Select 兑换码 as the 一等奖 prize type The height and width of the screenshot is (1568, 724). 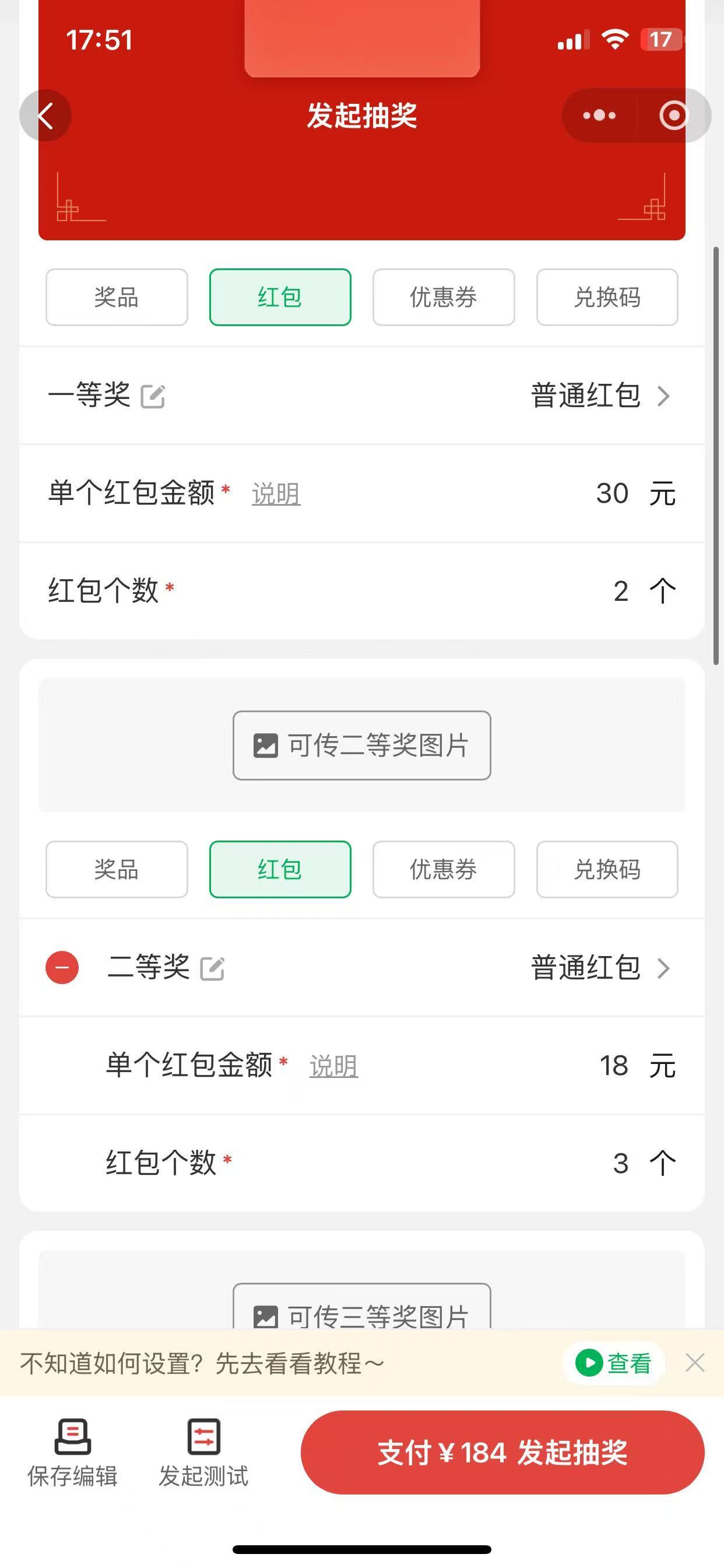tap(606, 297)
